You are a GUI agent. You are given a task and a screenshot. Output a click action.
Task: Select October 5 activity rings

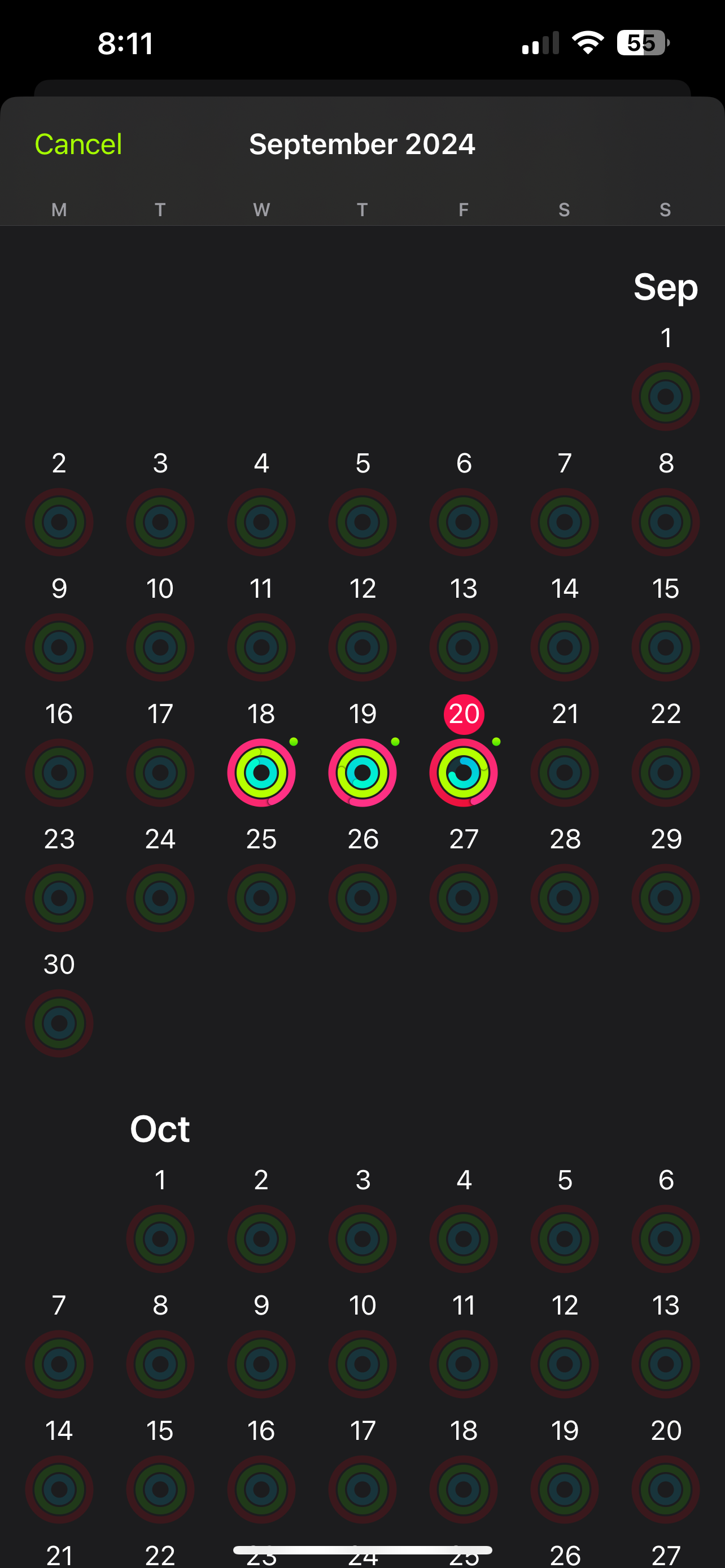coord(564,1238)
